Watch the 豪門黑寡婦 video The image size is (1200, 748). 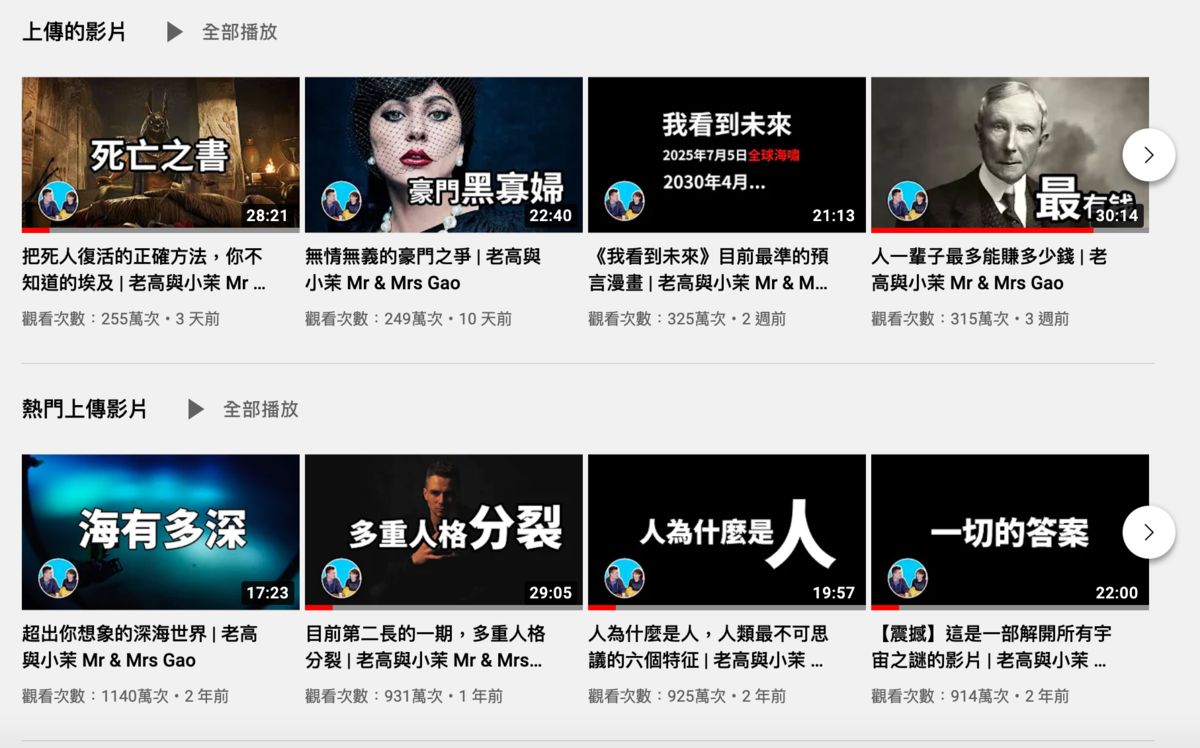(x=443, y=154)
